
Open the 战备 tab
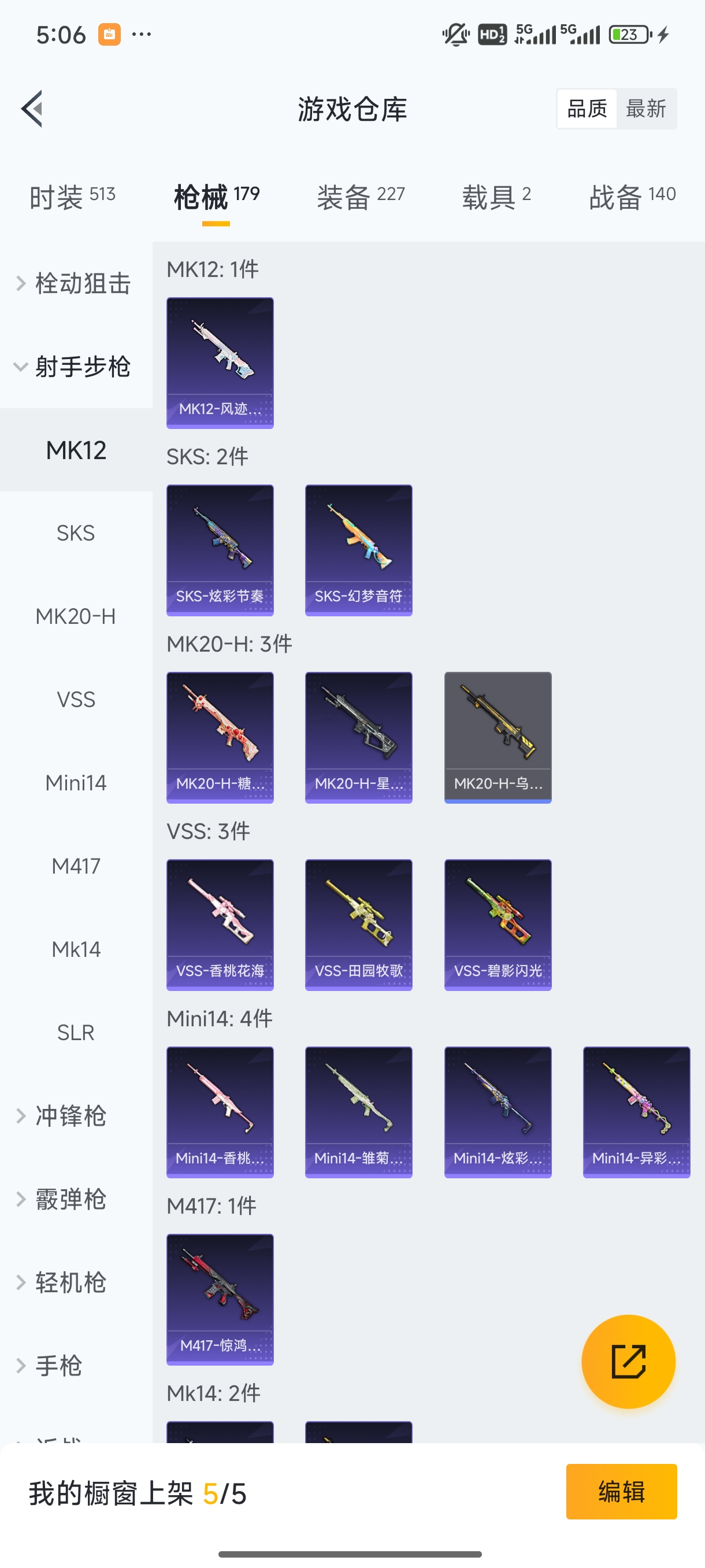[x=632, y=197]
